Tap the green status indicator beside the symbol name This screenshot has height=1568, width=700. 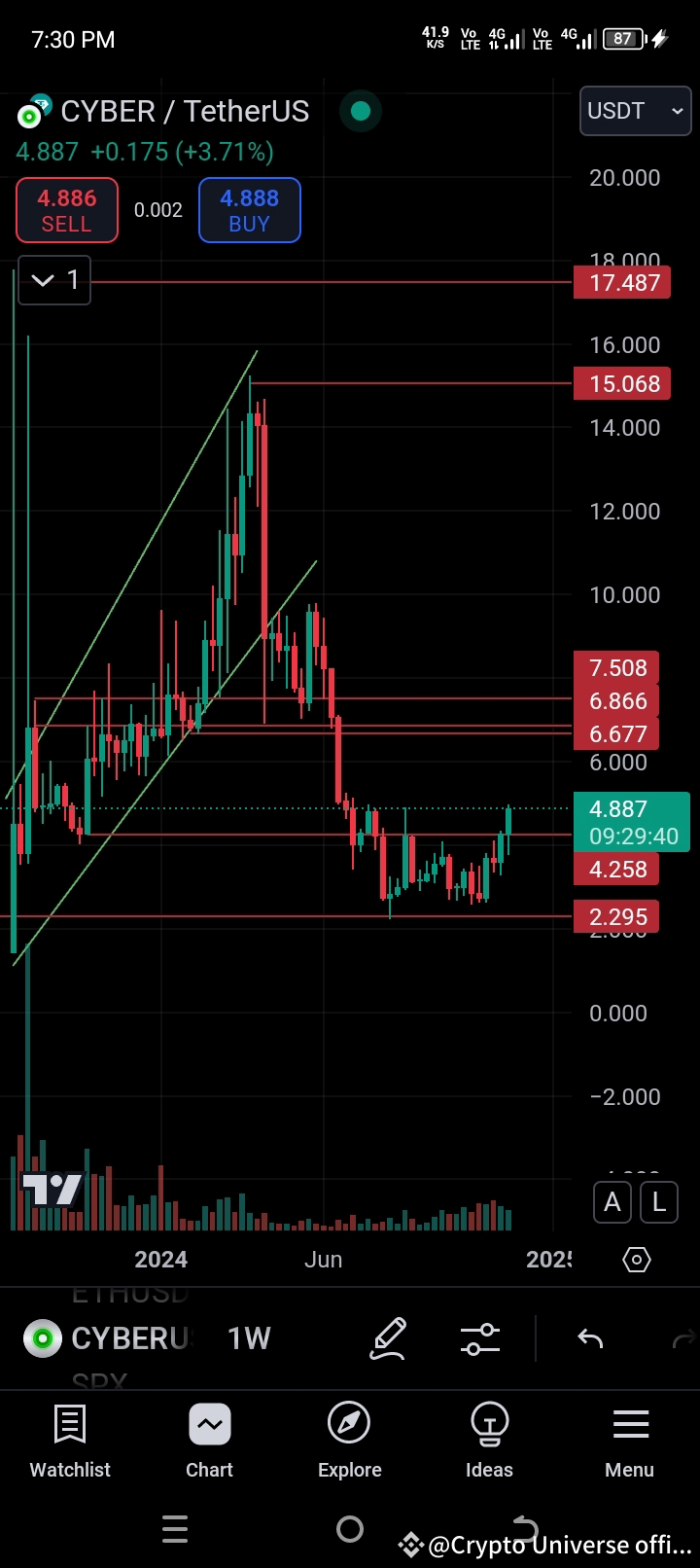(x=361, y=111)
